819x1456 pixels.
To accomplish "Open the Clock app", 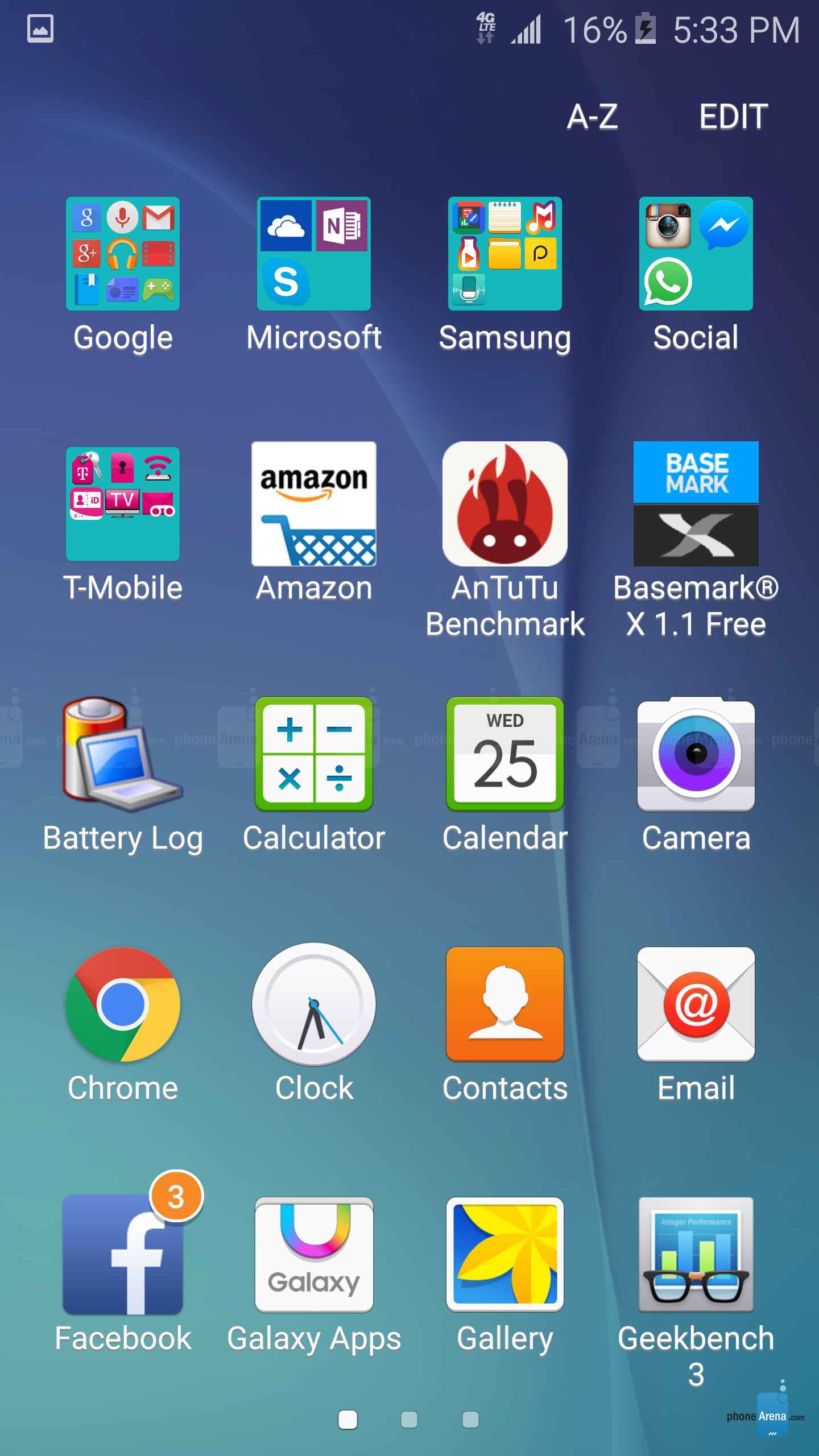I will [x=314, y=1004].
